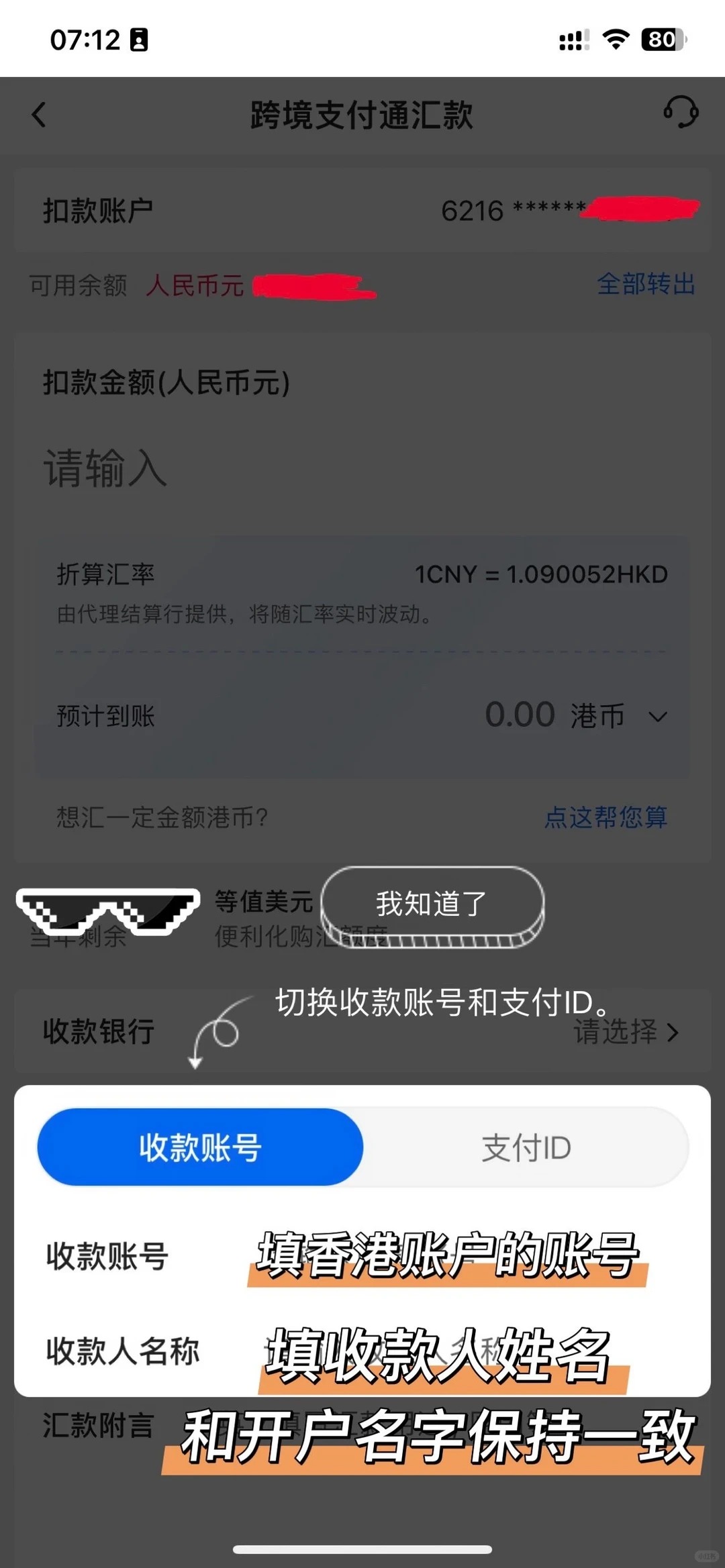Switch to the 支付ID tab
This screenshot has height=1568, width=725.
(x=526, y=1147)
